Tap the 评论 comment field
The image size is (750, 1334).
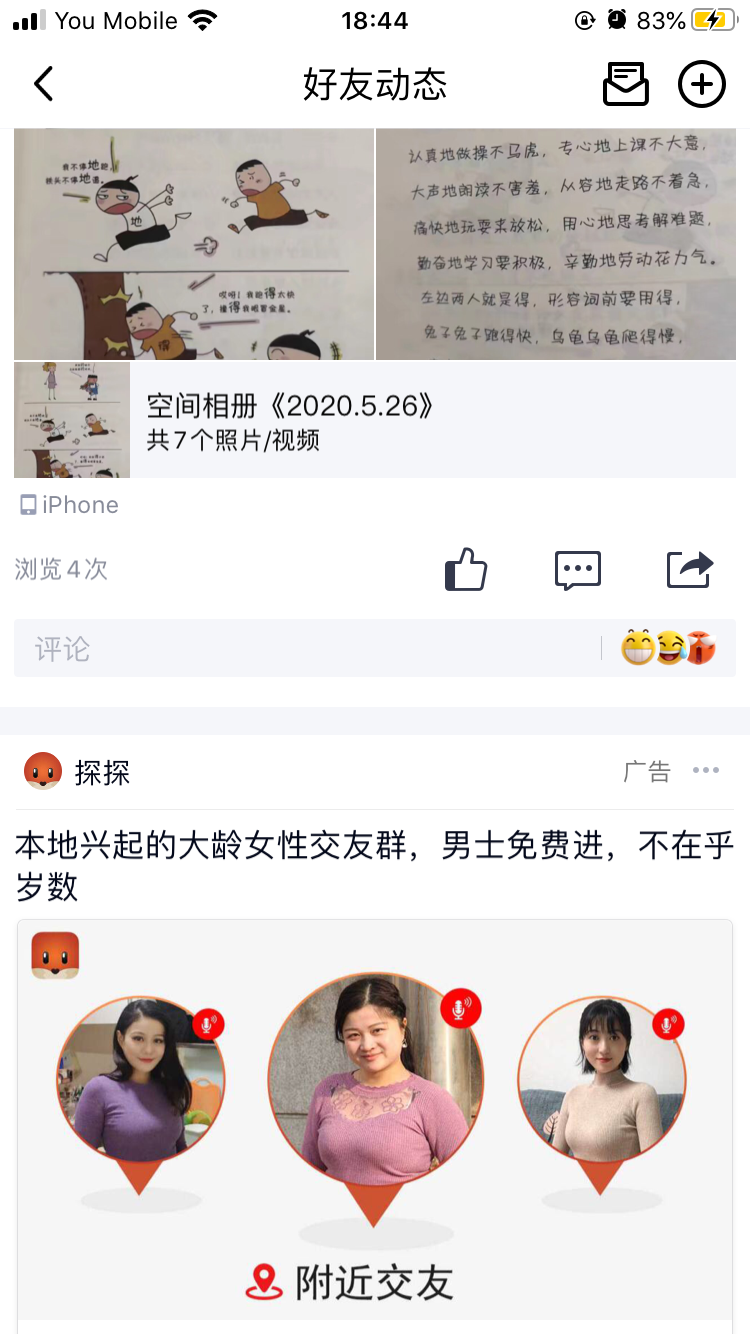point(300,649)
